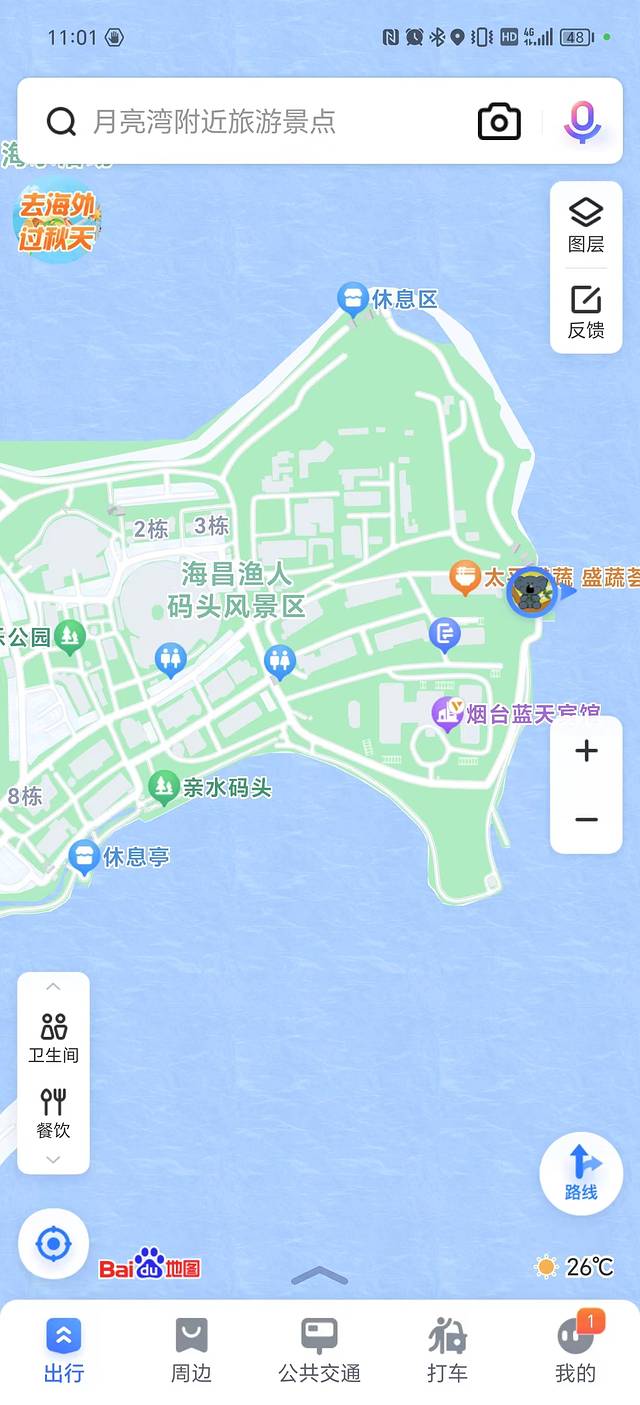Image resolution: width=640 pixels, height=1405 pixels.
Task: Recenter the map on my location
Action: coord(54,1244)
